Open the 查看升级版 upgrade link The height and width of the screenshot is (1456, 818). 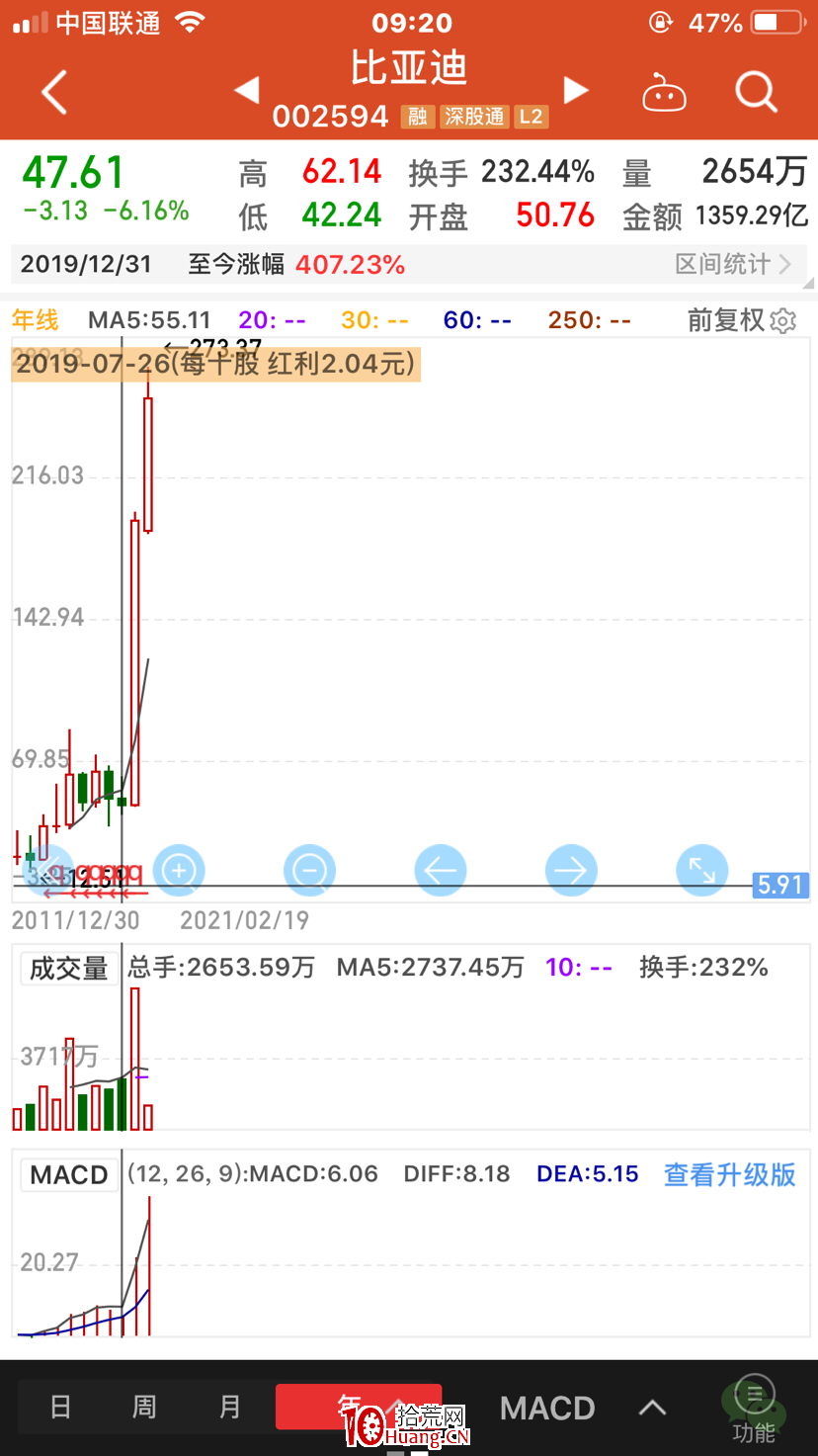[729, 1175]
